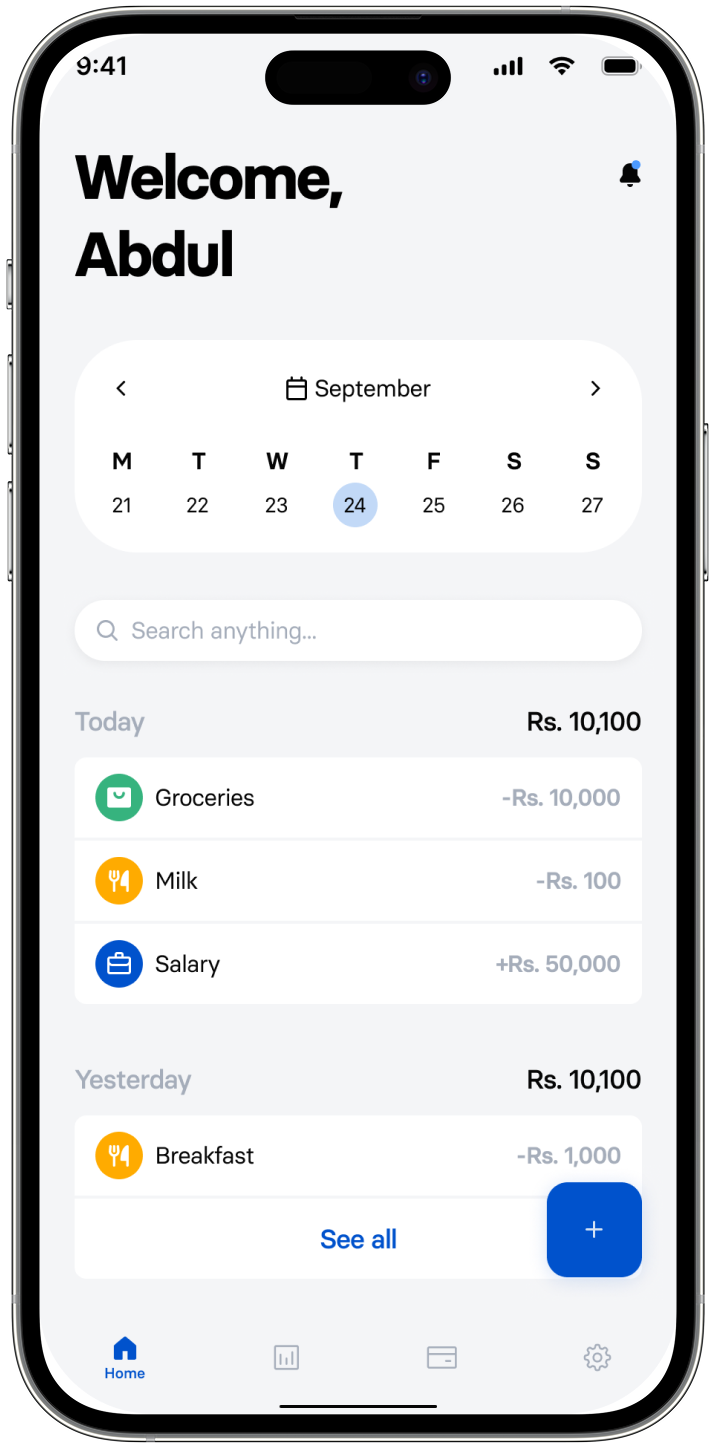Screen dimensions: 716x1448
Task: Select date 22 in the calendar
Action: click(198, 505)
